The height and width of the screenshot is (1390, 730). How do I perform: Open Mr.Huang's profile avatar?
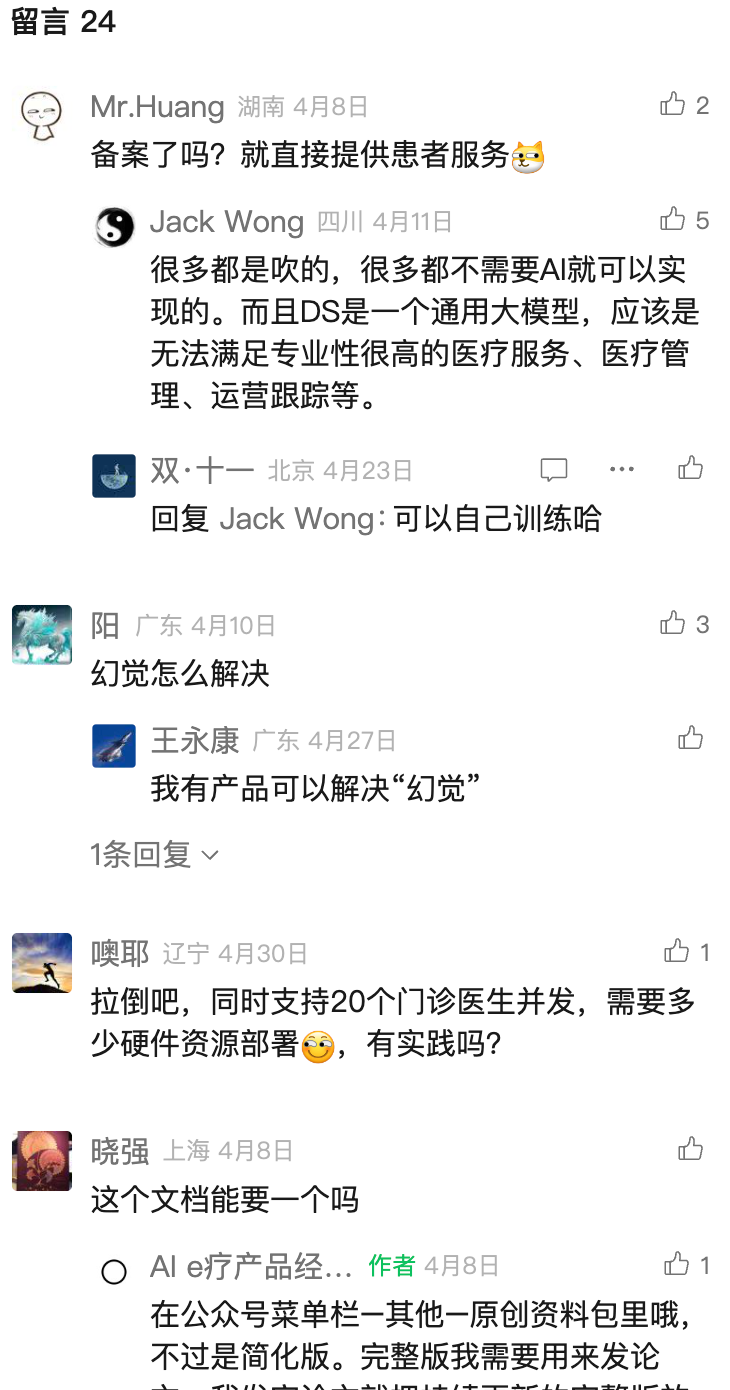click(42, 114)
